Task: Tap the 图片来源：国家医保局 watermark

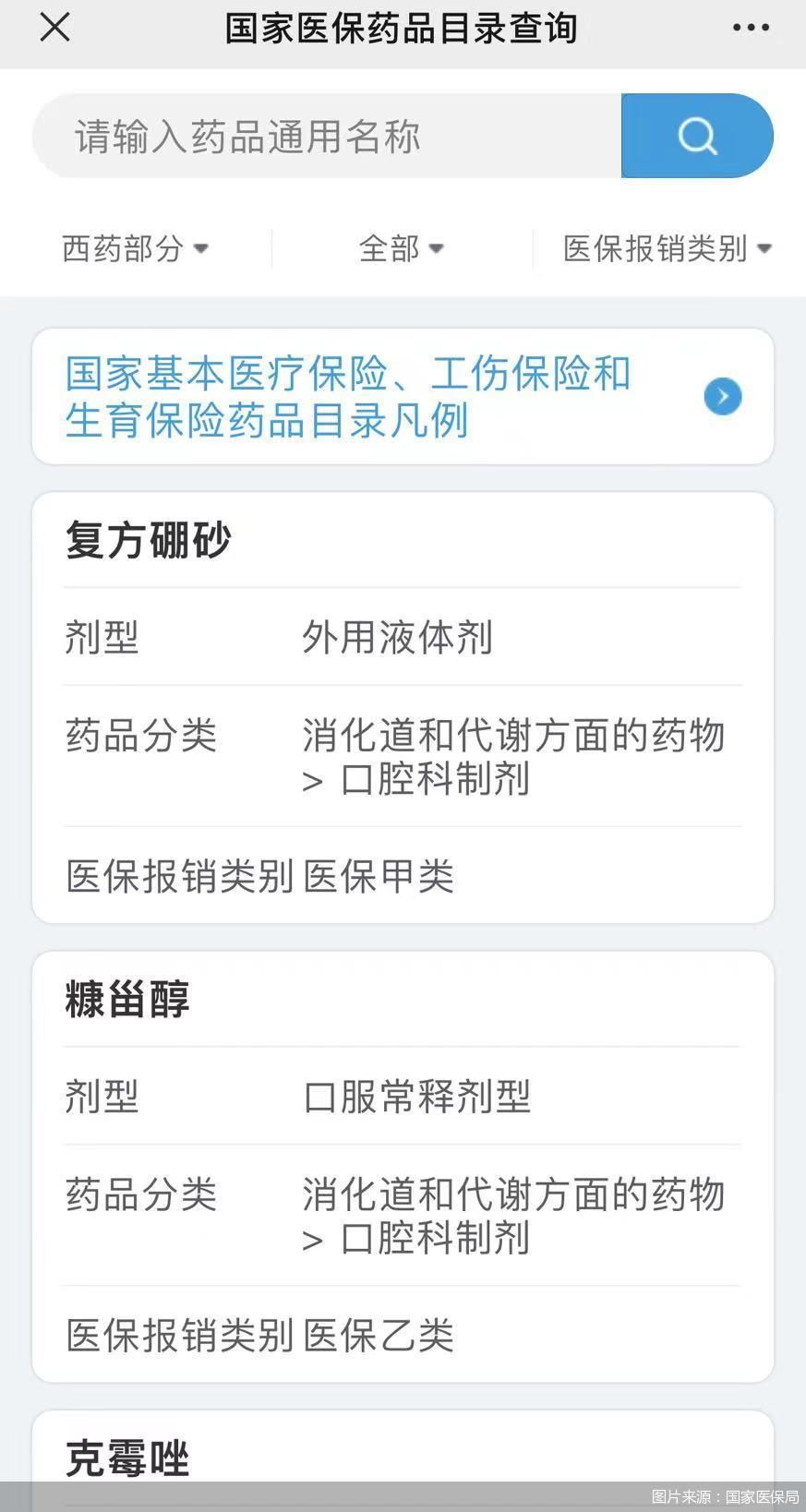Action: click(720, 1490)
